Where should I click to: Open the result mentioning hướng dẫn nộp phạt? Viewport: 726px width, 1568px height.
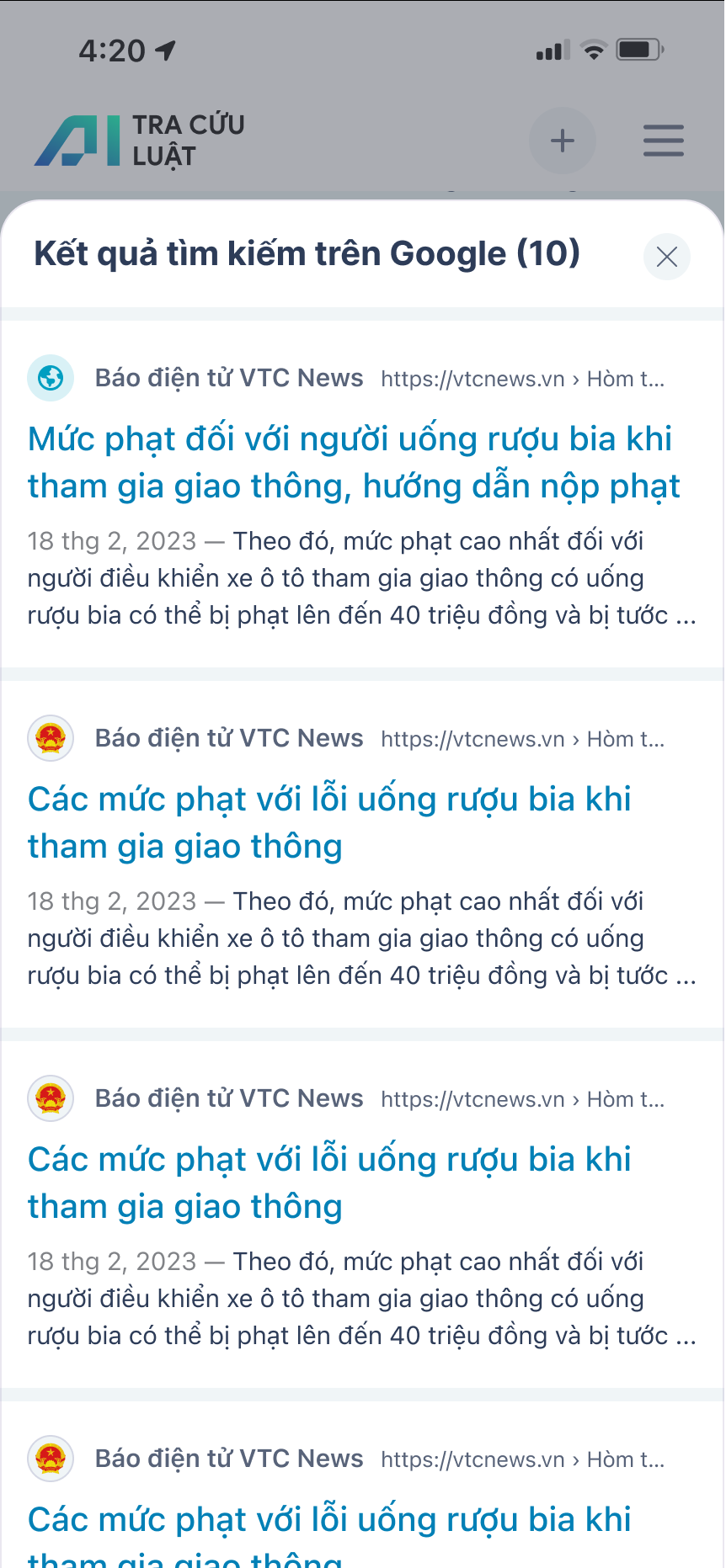pyautogui.click(x=353, y=462)
